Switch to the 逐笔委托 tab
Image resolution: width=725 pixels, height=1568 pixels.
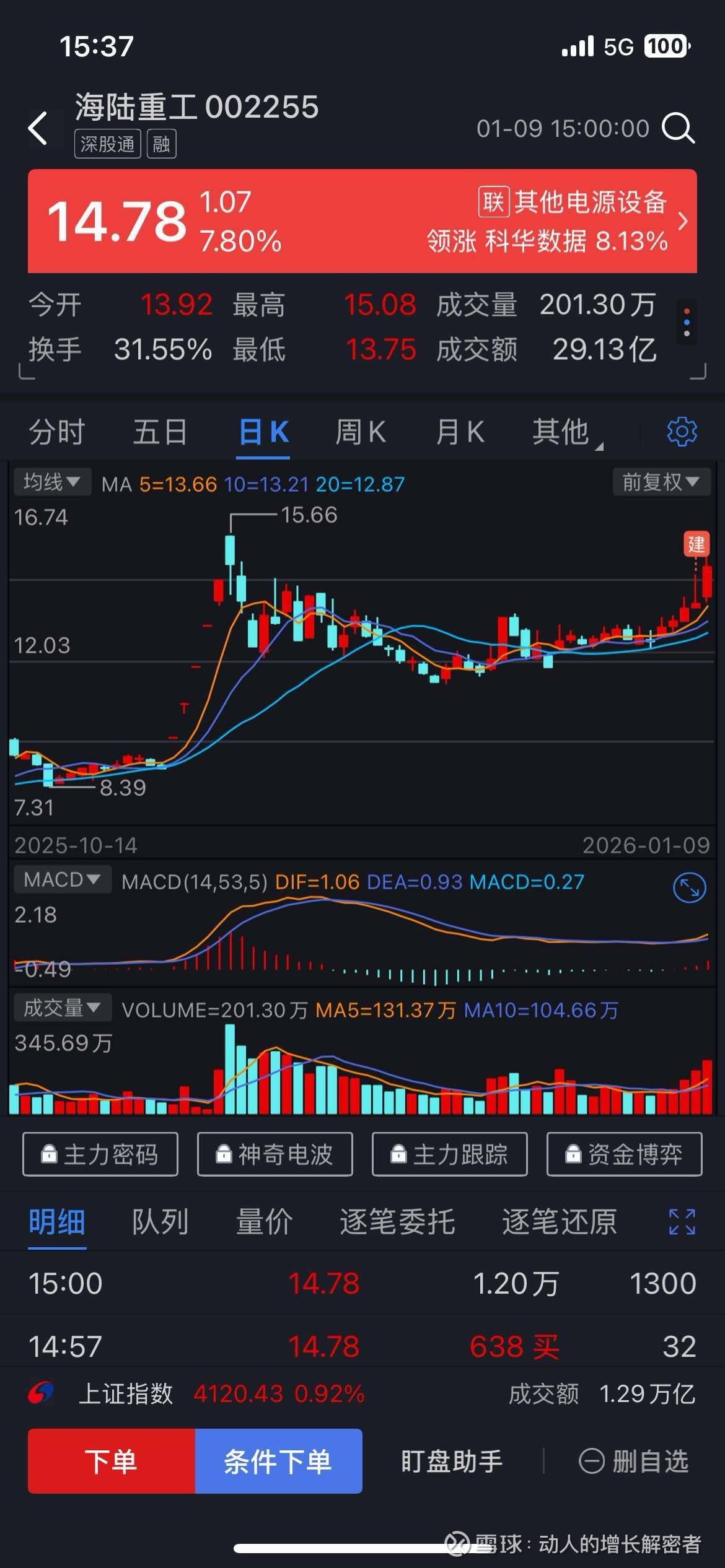coord(397,1222)
